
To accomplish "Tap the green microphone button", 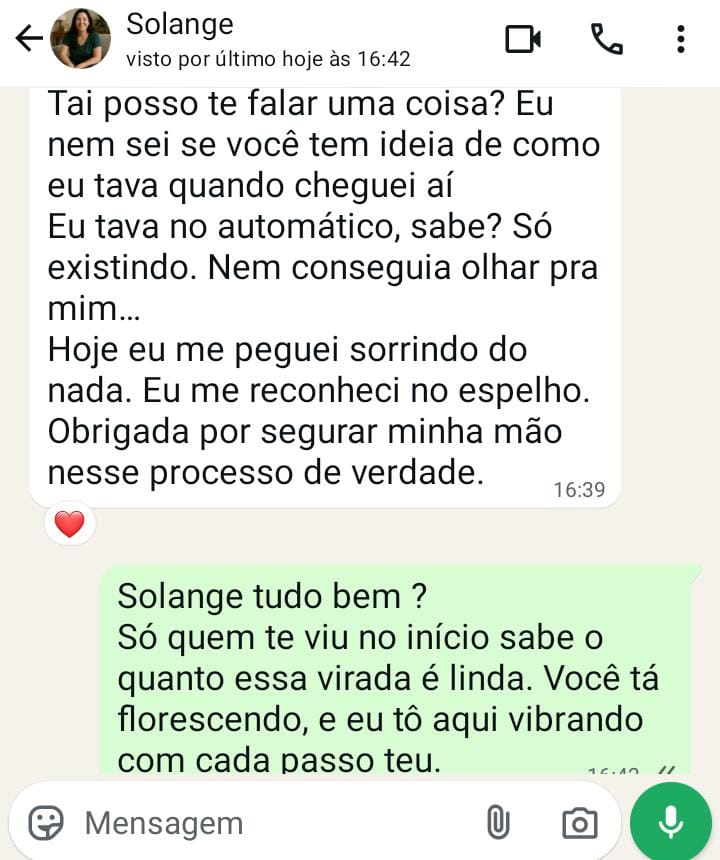I will [x=671, y=823].
